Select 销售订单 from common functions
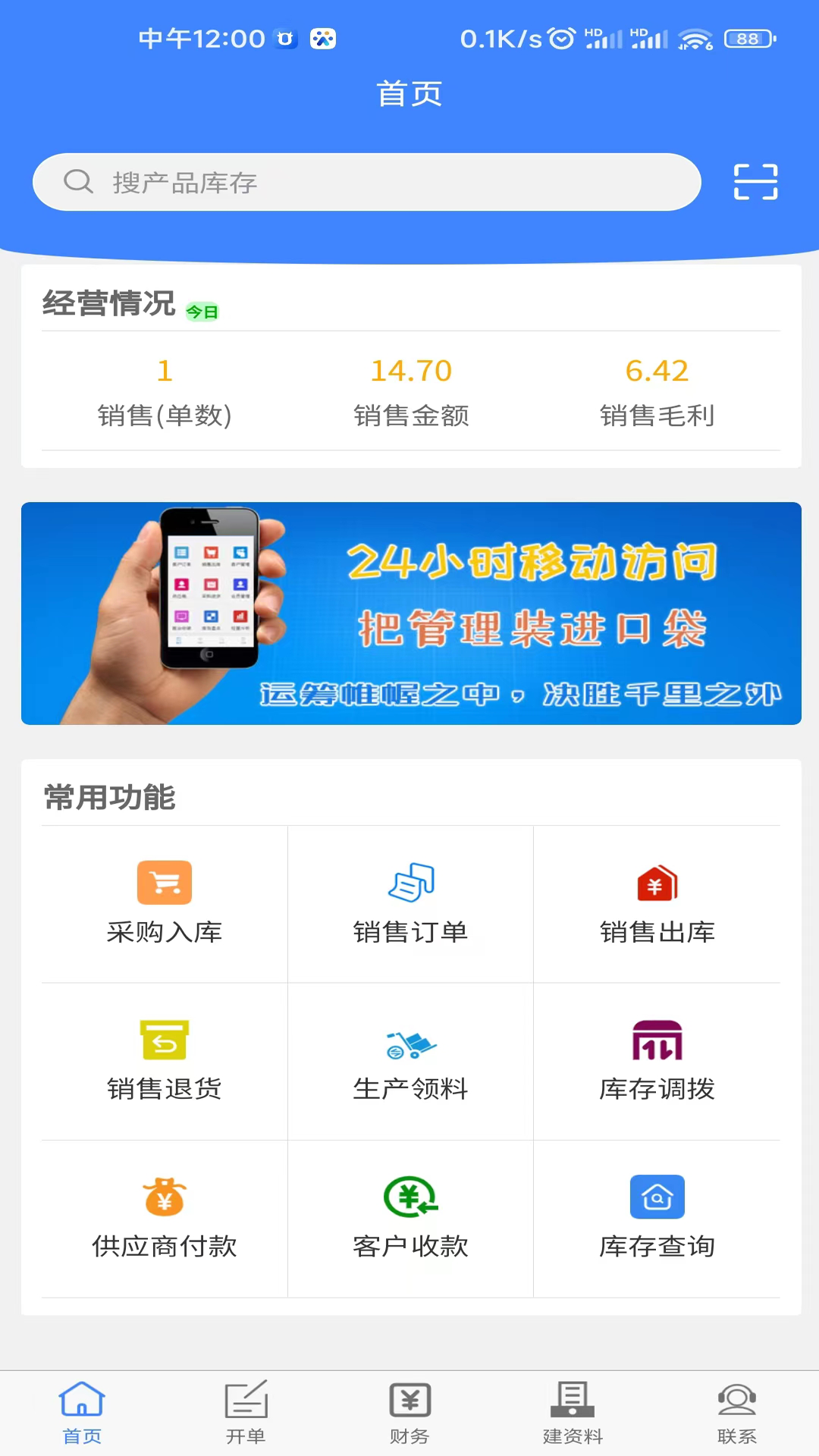The width and height of the screenshot is (819, 1456). (x=410, y=903)
